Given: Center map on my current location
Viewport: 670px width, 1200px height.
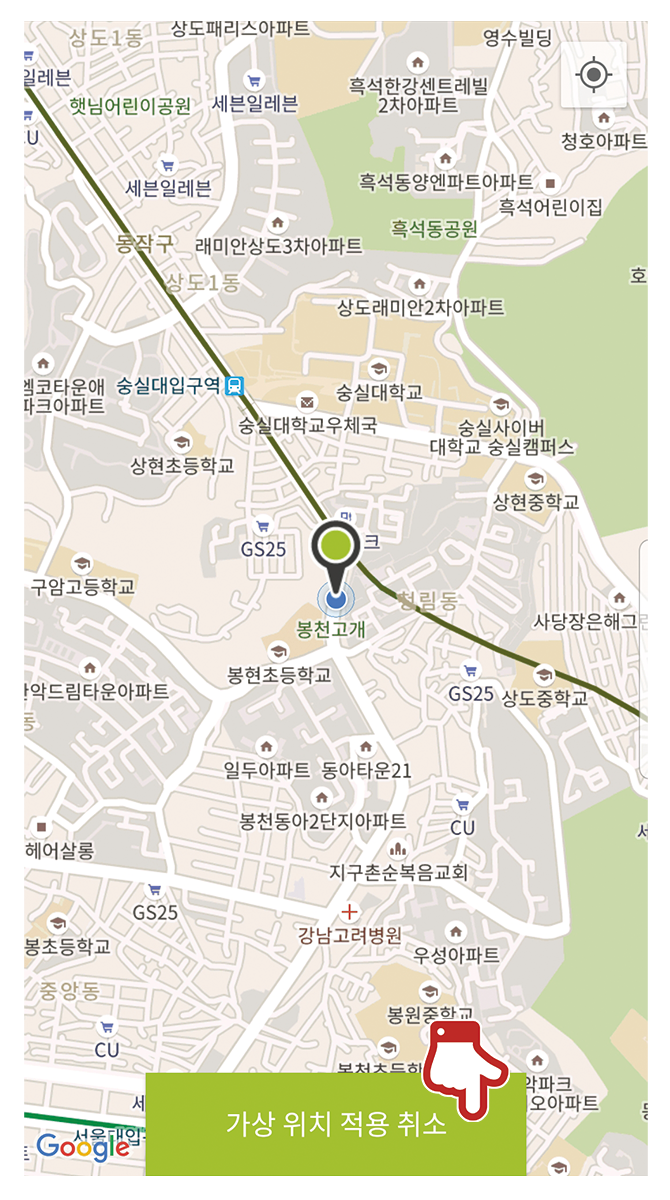Looking at the screenshot, I should point(594,75).
